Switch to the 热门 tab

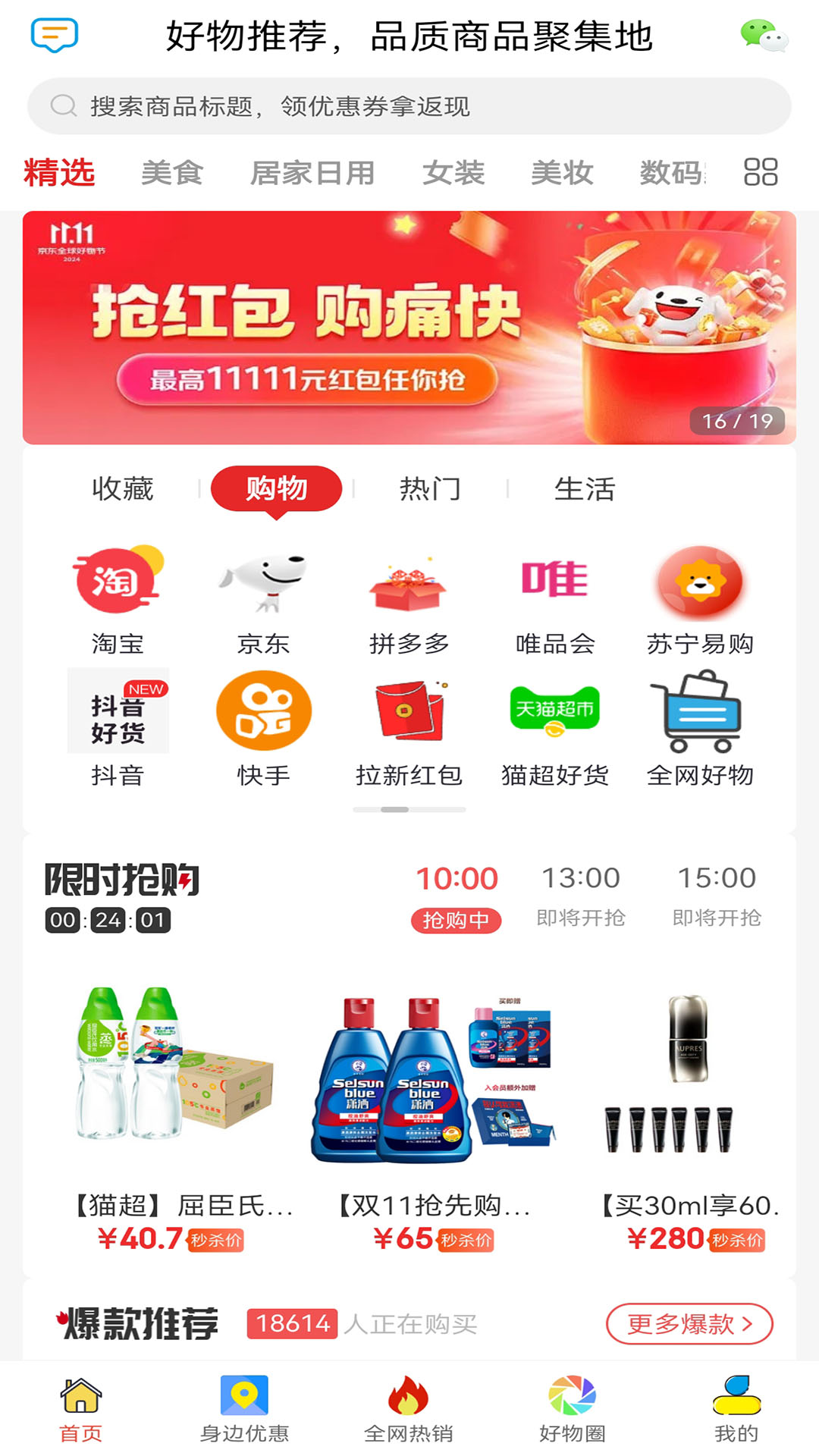tap(429, 489)
